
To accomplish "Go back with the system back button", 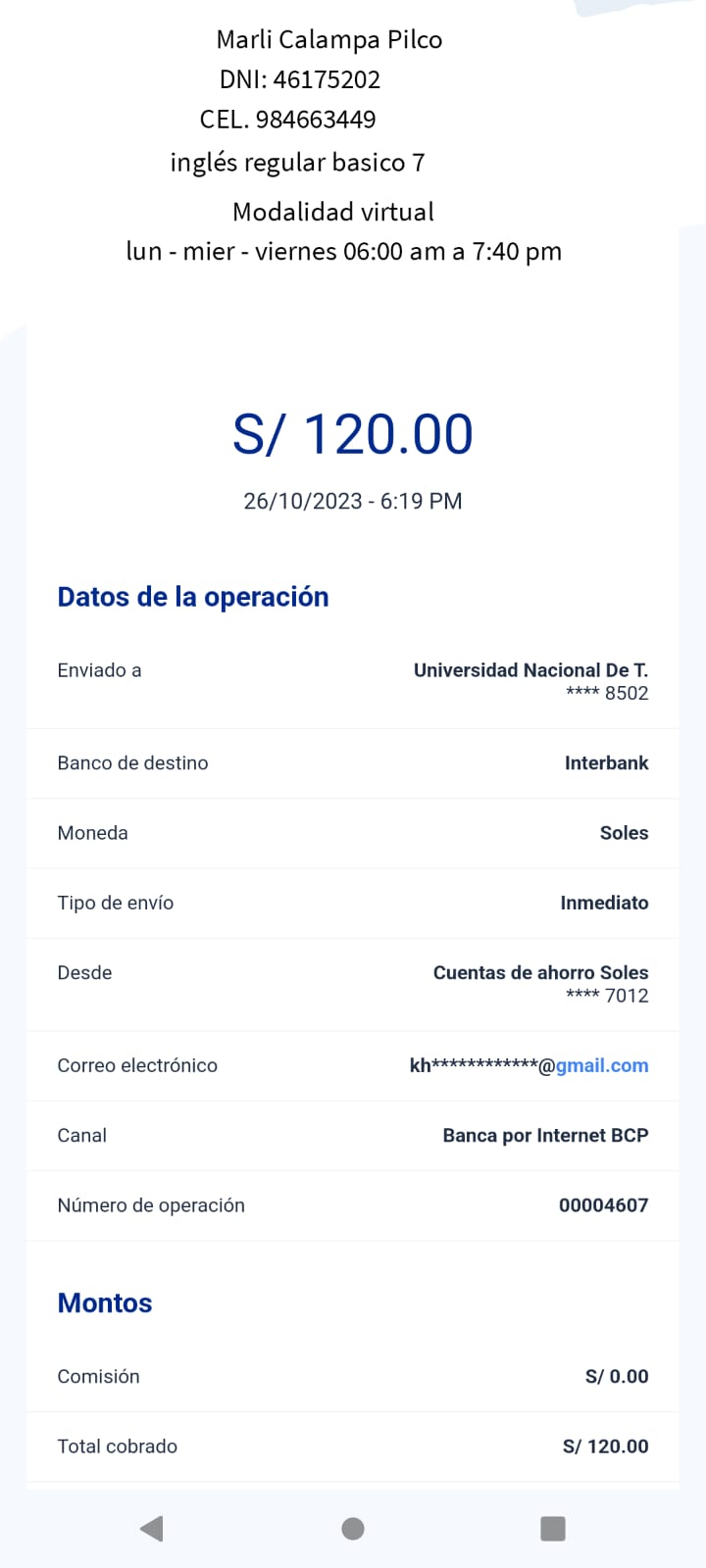I will pyautogui.click(x=152, y=1529).
